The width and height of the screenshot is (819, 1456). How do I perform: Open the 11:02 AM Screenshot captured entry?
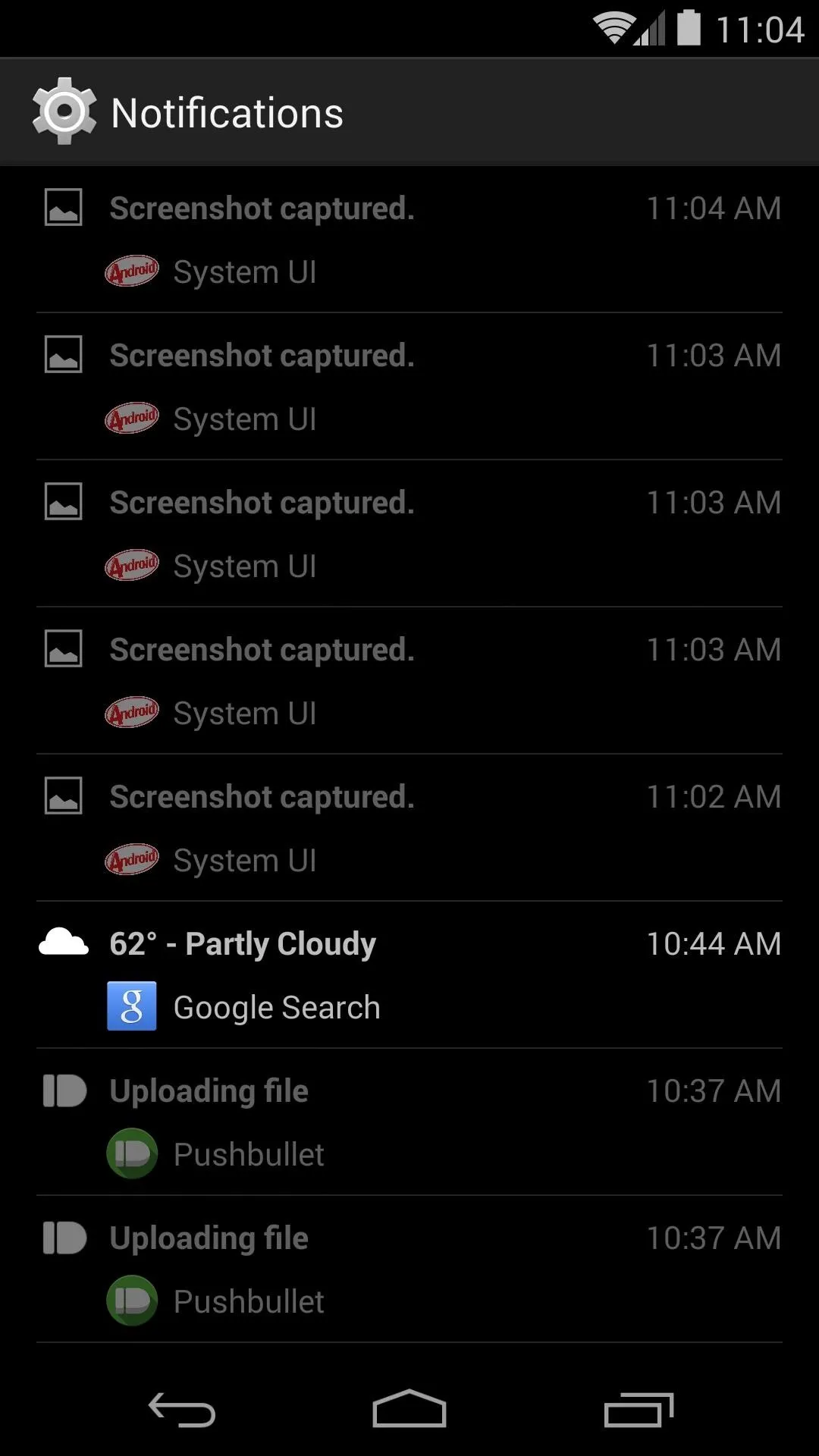pos(409,828)
